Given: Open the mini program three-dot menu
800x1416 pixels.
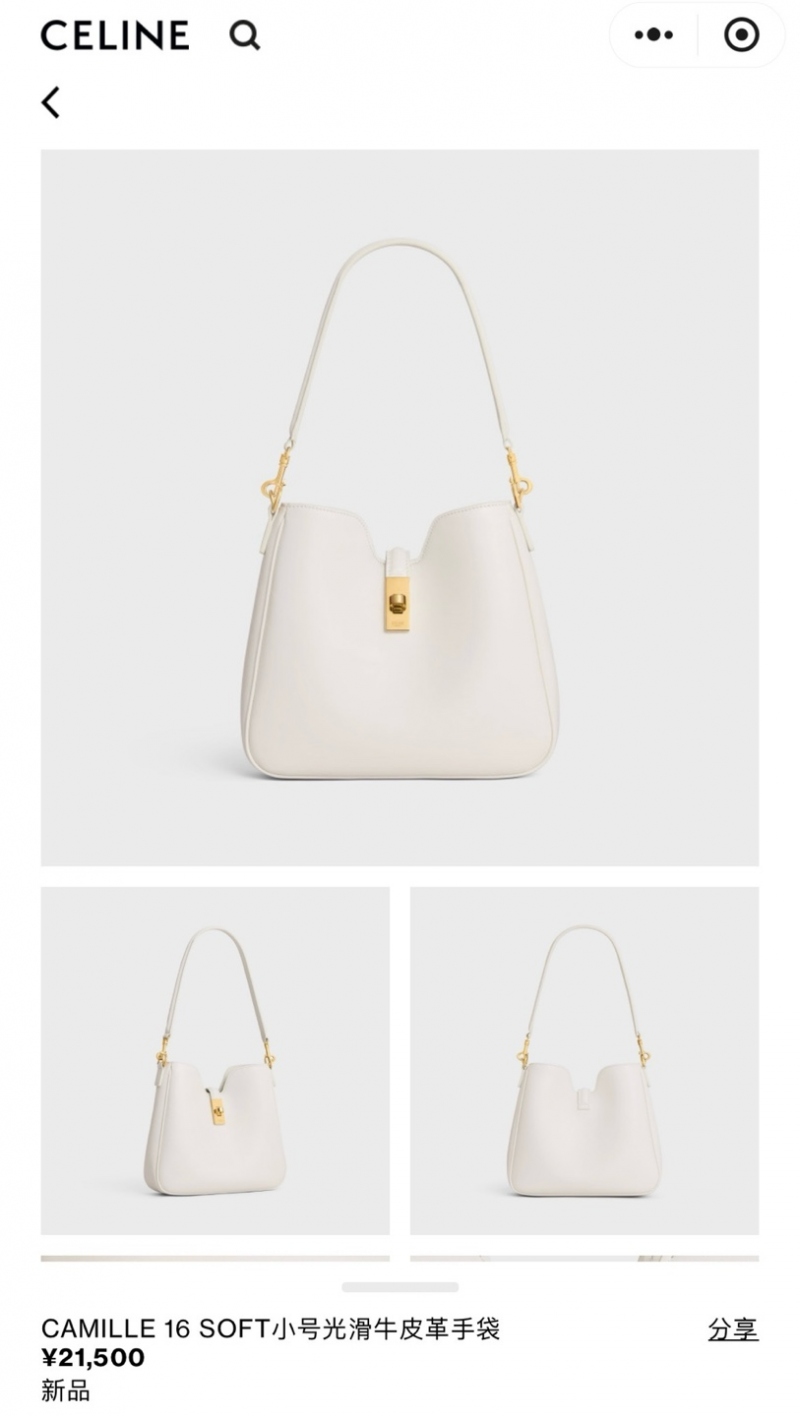Looking at the screenshot, I should point(654,35).
